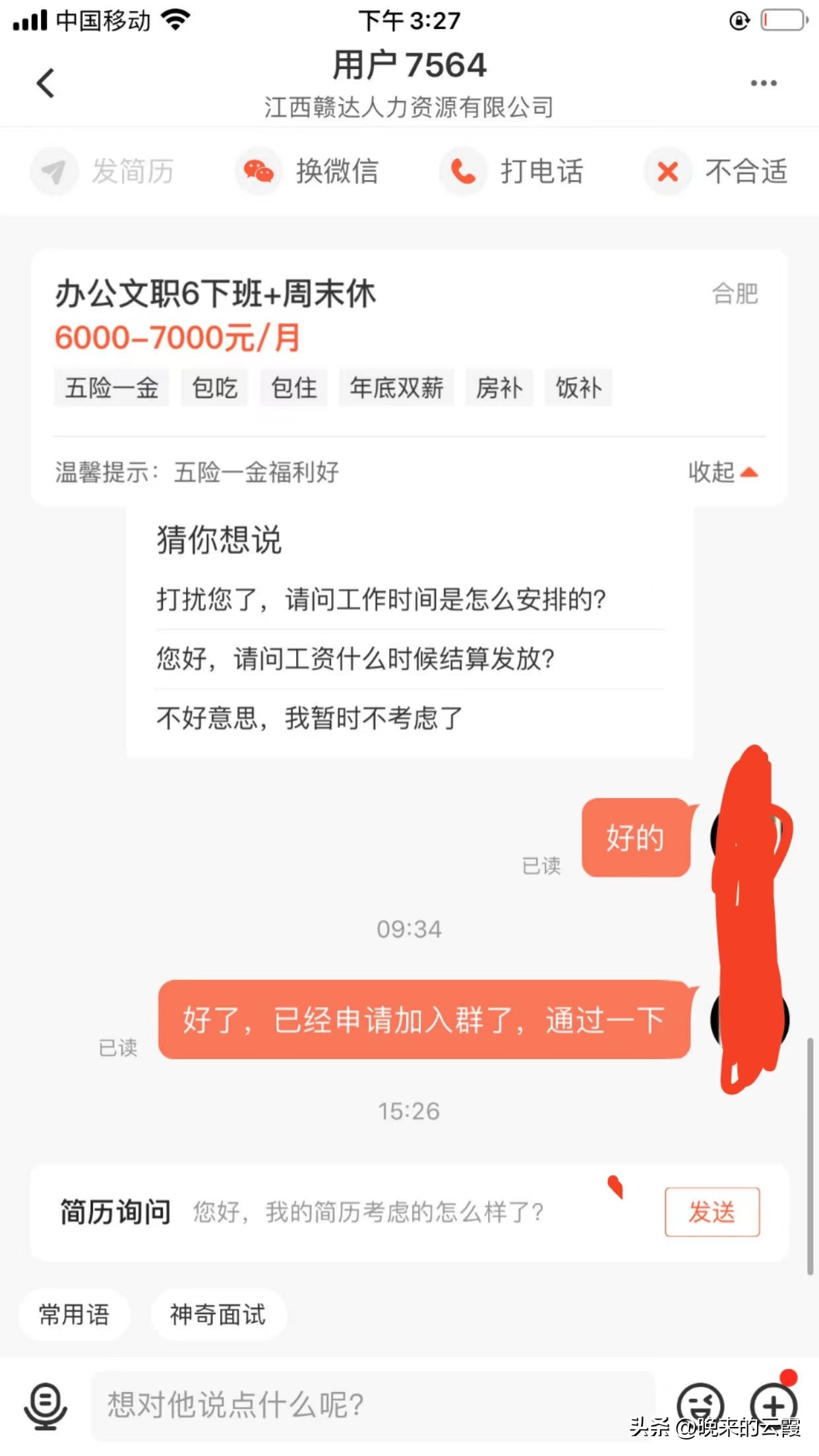The image size is (819, 1456).
Task: Select the 房补 job tag
Action: pyautogui.click(x=499, y=388)
